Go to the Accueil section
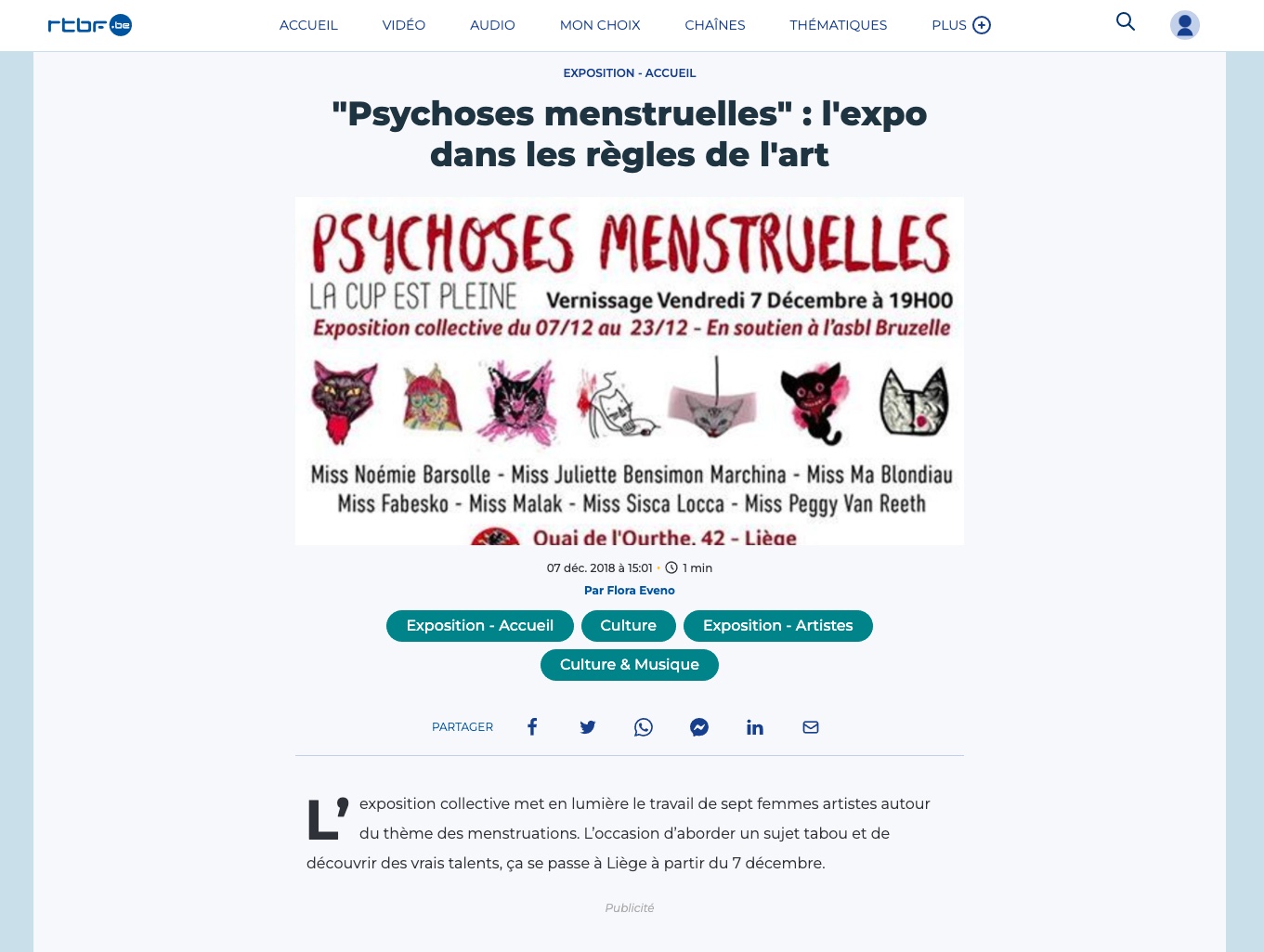The image size is (1264, 952). click(308, 25)
